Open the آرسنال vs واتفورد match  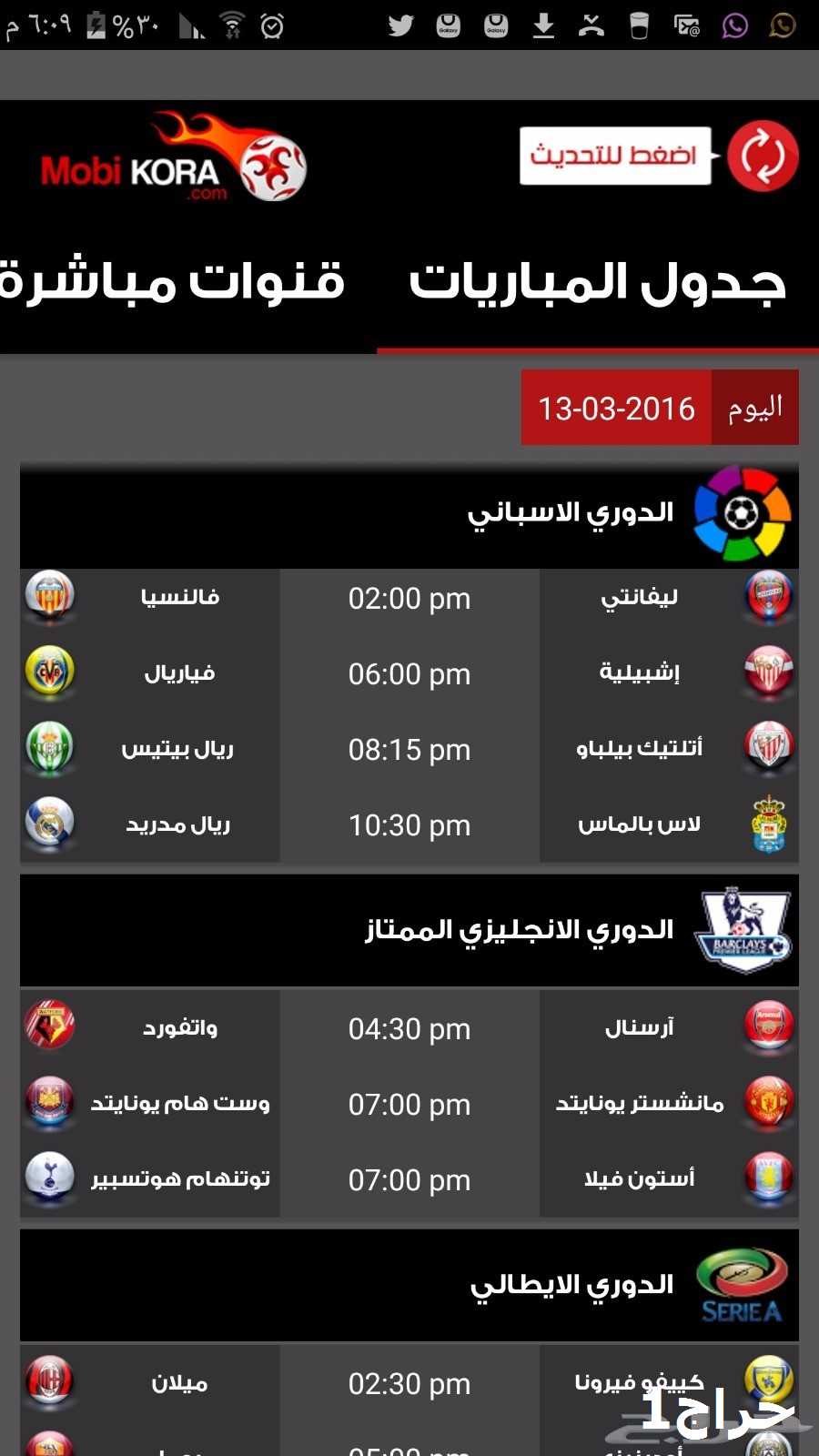coord(409,1028)
